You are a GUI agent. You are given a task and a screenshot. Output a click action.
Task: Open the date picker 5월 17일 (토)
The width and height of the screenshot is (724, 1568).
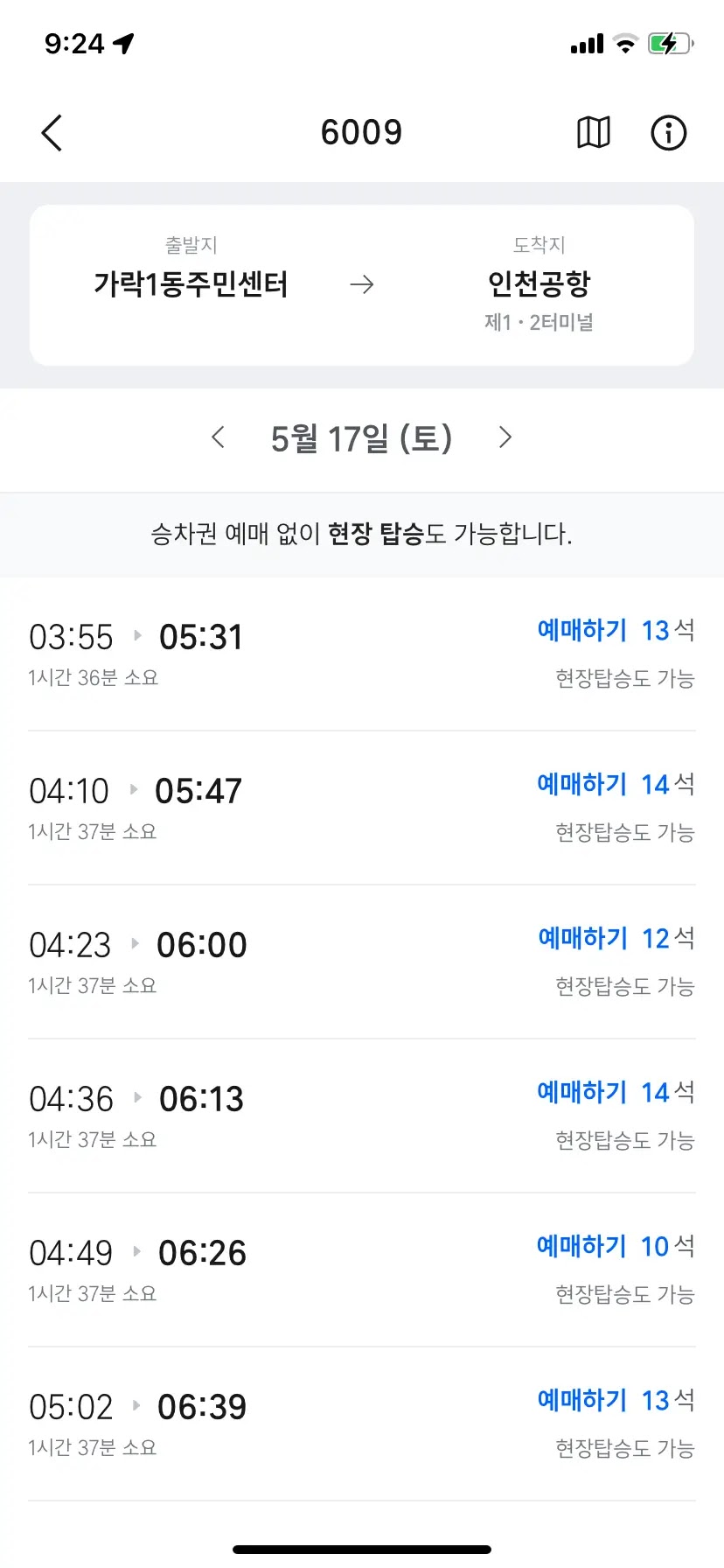click(361, 438)
